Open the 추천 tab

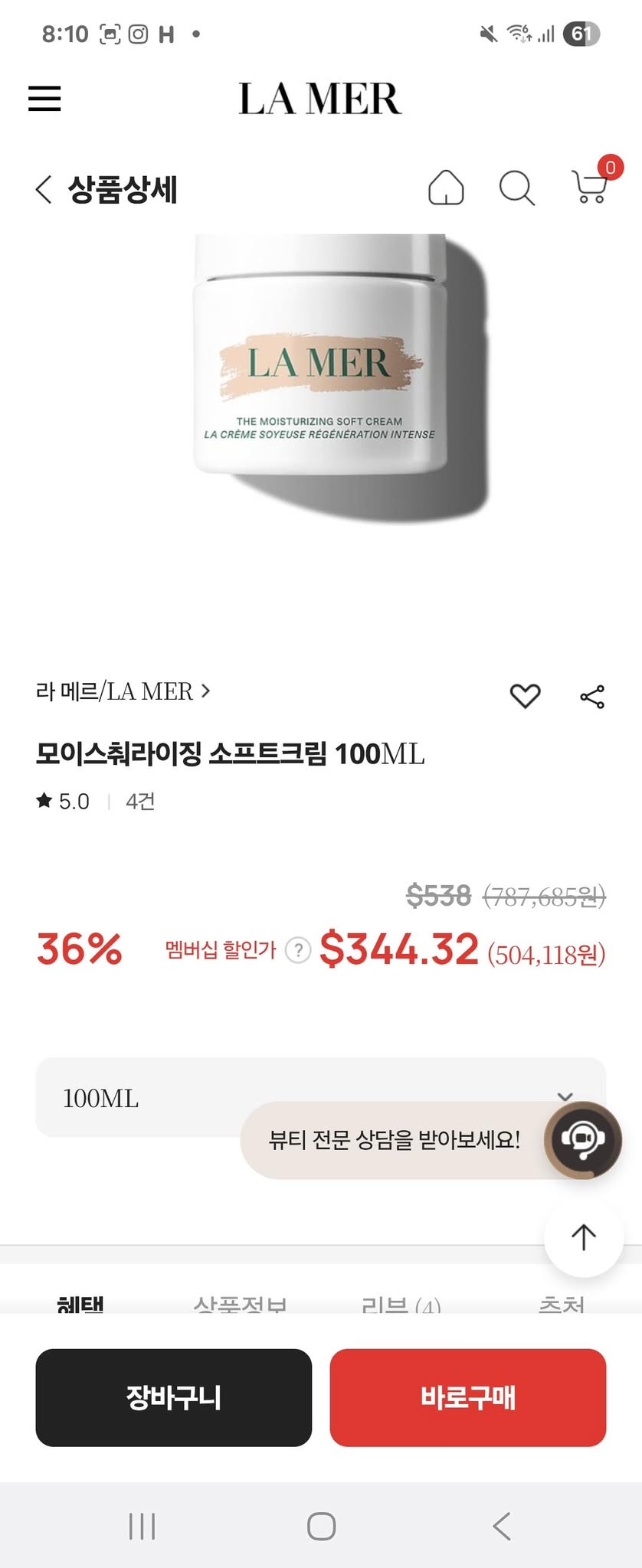pos(562,1304)
